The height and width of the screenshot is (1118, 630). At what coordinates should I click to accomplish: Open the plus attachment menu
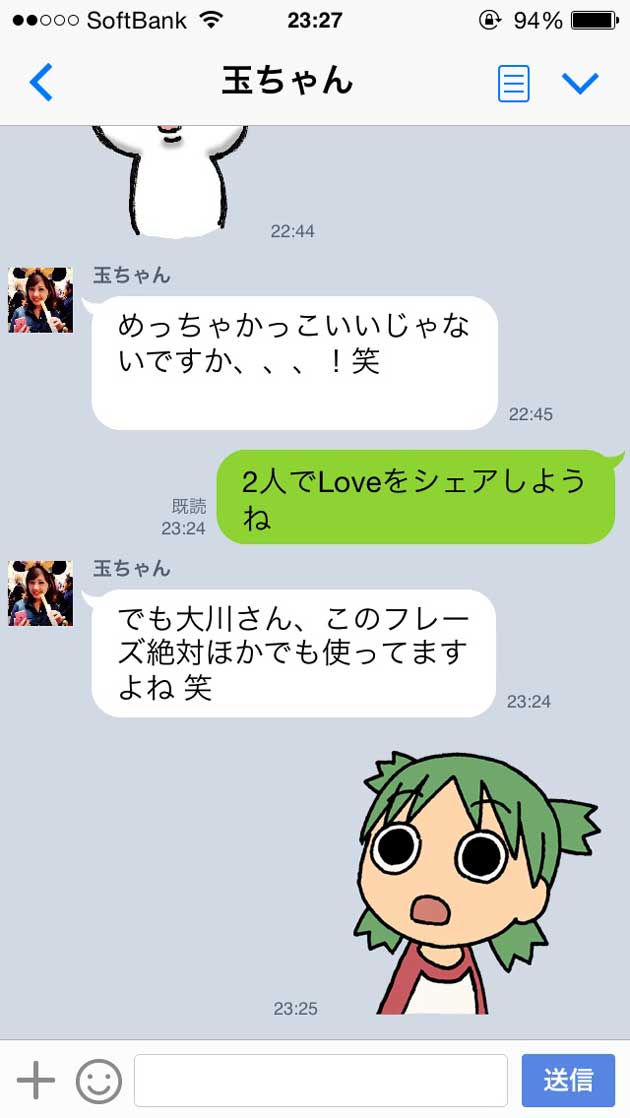(x=36, y=1080)
